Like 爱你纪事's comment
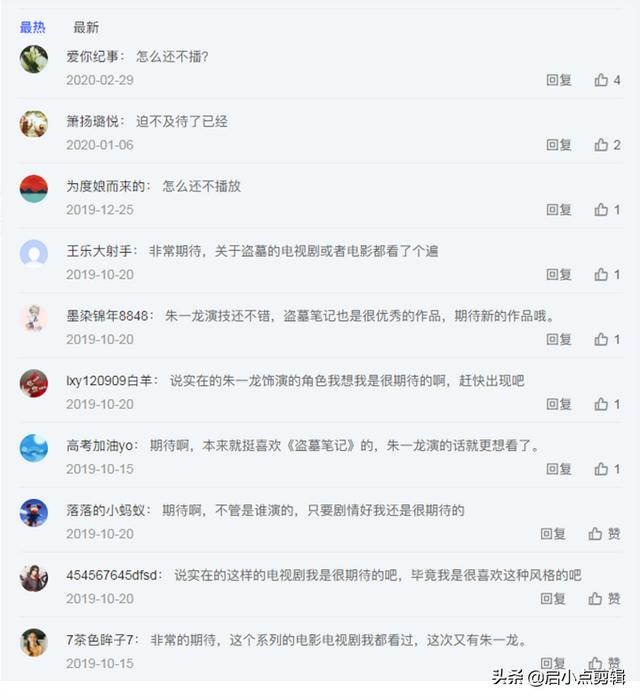 click(x=607, y=80)
